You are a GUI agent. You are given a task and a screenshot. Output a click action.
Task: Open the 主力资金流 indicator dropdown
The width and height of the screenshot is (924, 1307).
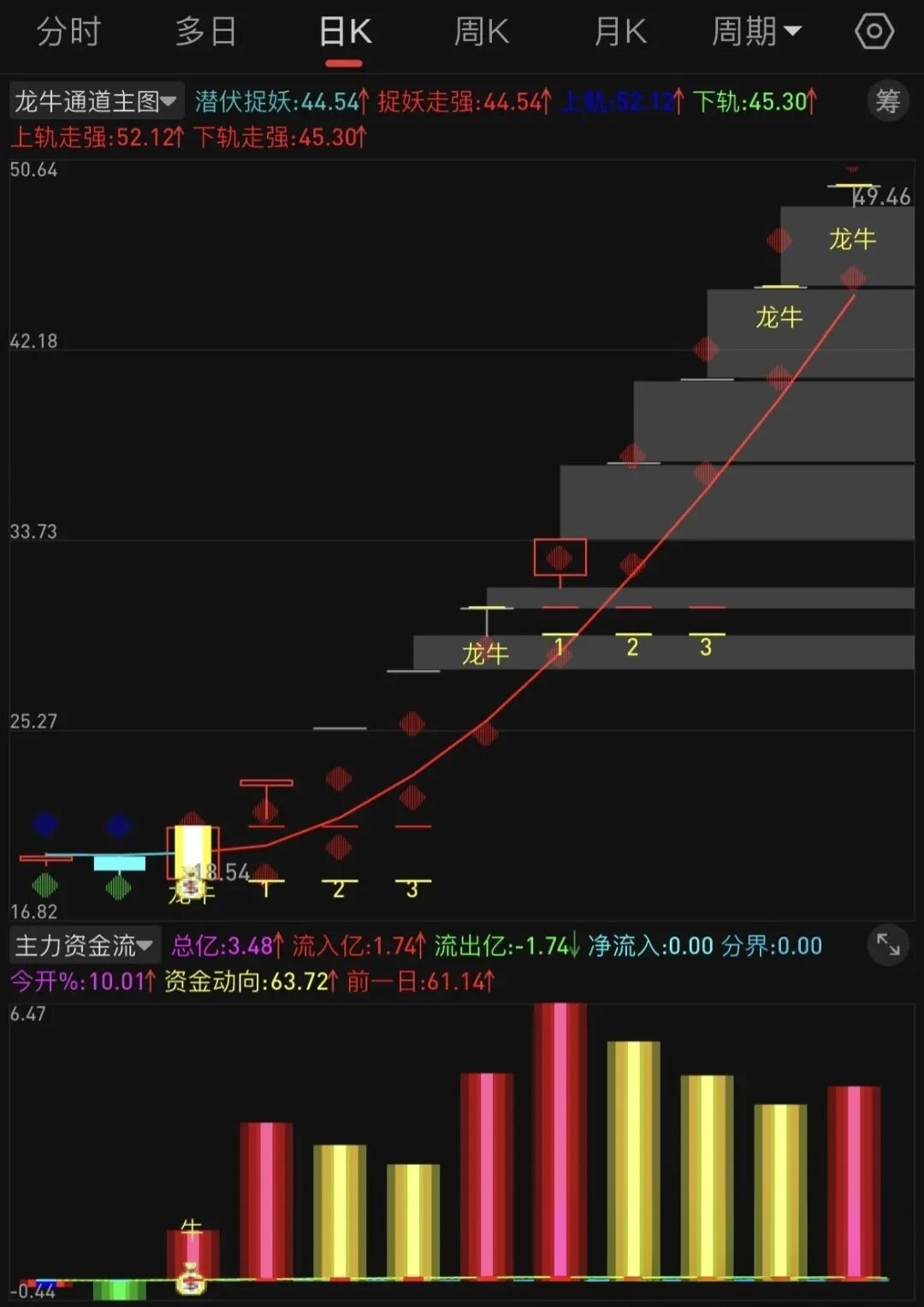tap(84, 946)
